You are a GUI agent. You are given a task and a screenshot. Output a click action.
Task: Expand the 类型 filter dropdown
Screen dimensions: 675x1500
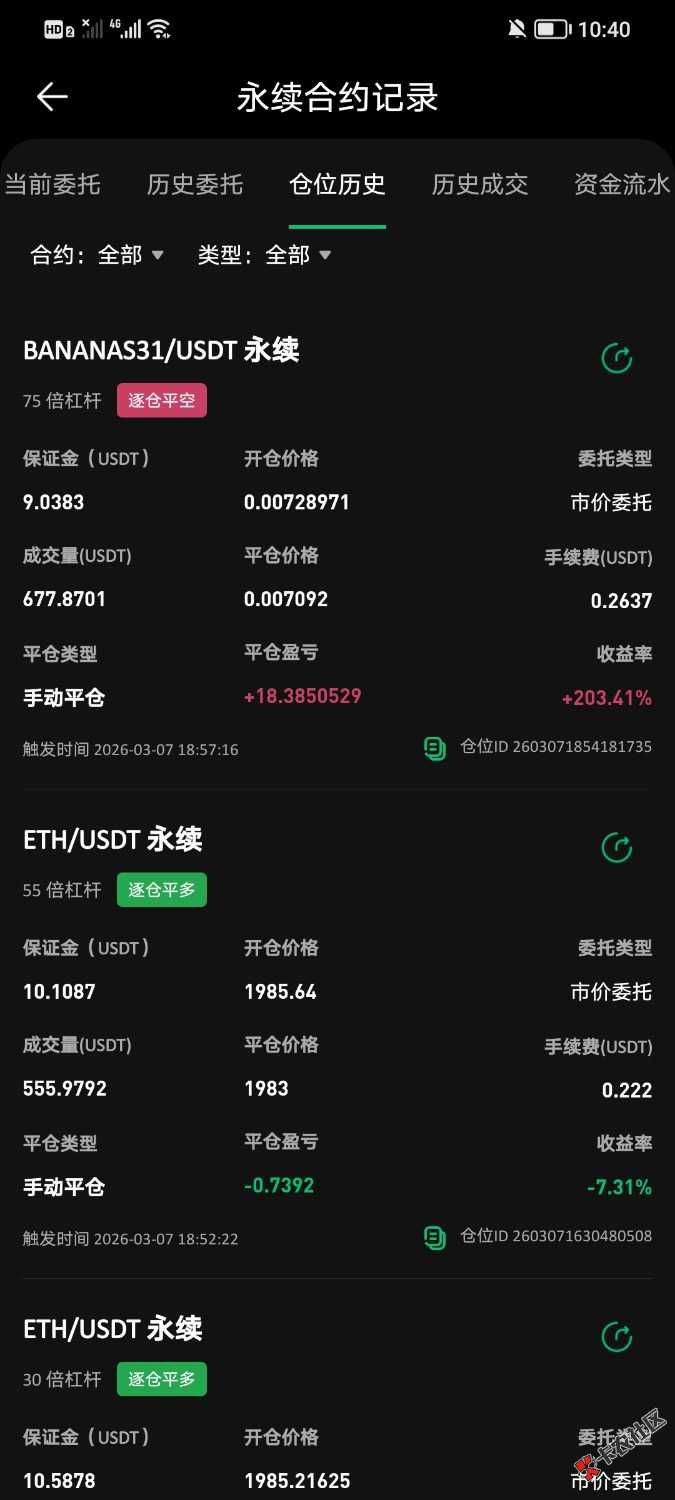(x=265, y=255)
